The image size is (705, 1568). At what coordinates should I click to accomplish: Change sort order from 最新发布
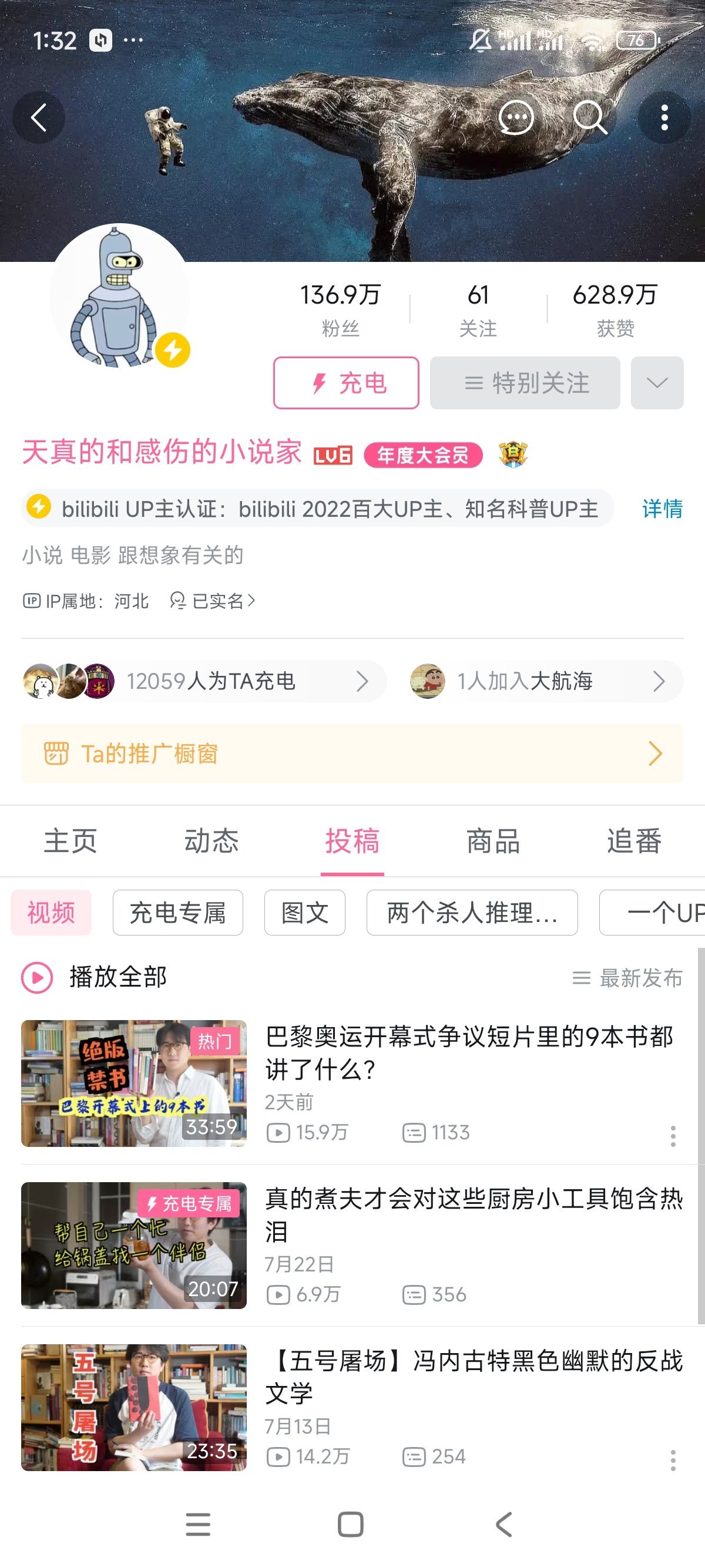[627, 978]
